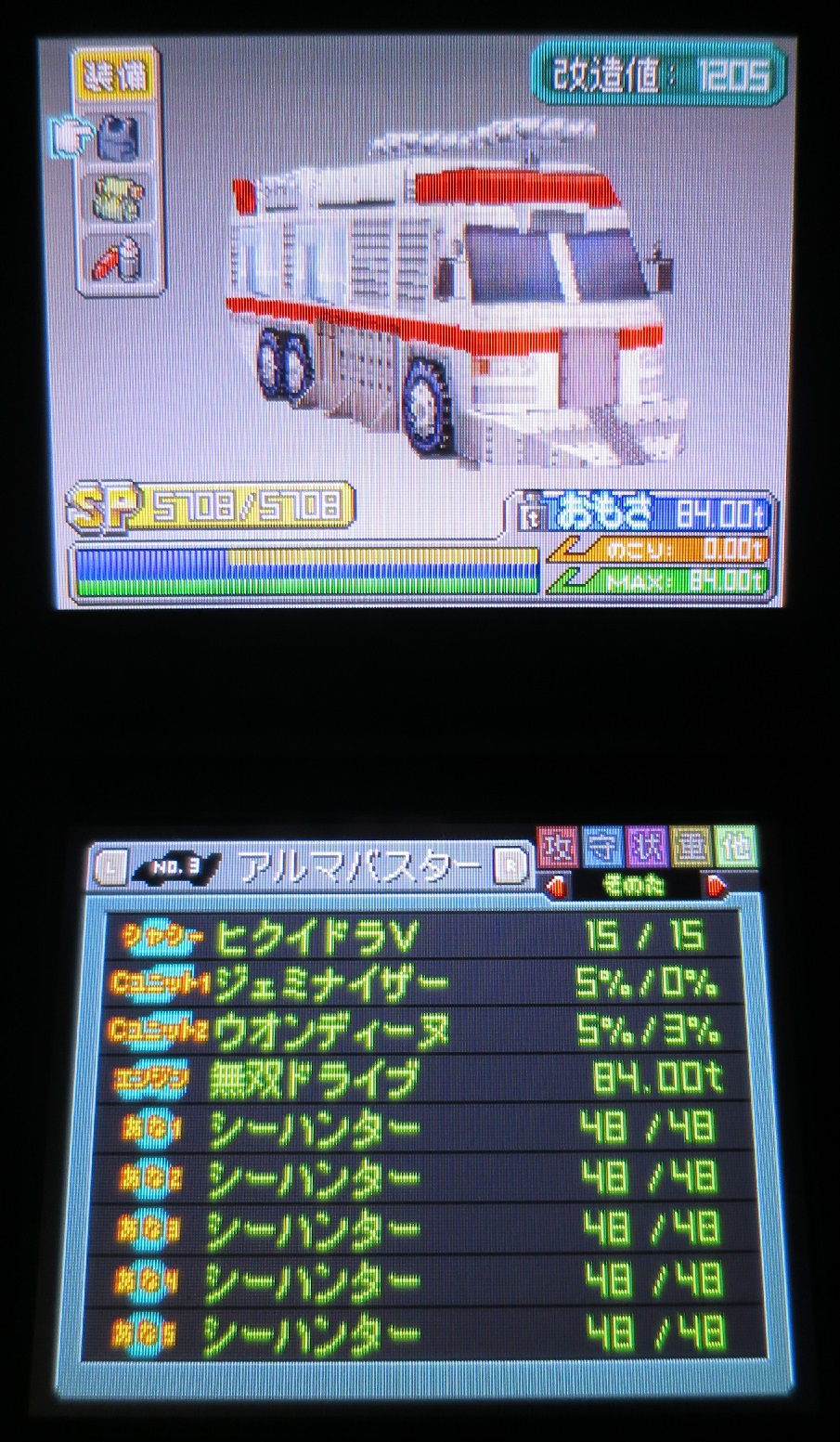The image size is (840, 1442).
Task: Select the エンジン row 無双ドライブ
Action: pos(422,1079)
